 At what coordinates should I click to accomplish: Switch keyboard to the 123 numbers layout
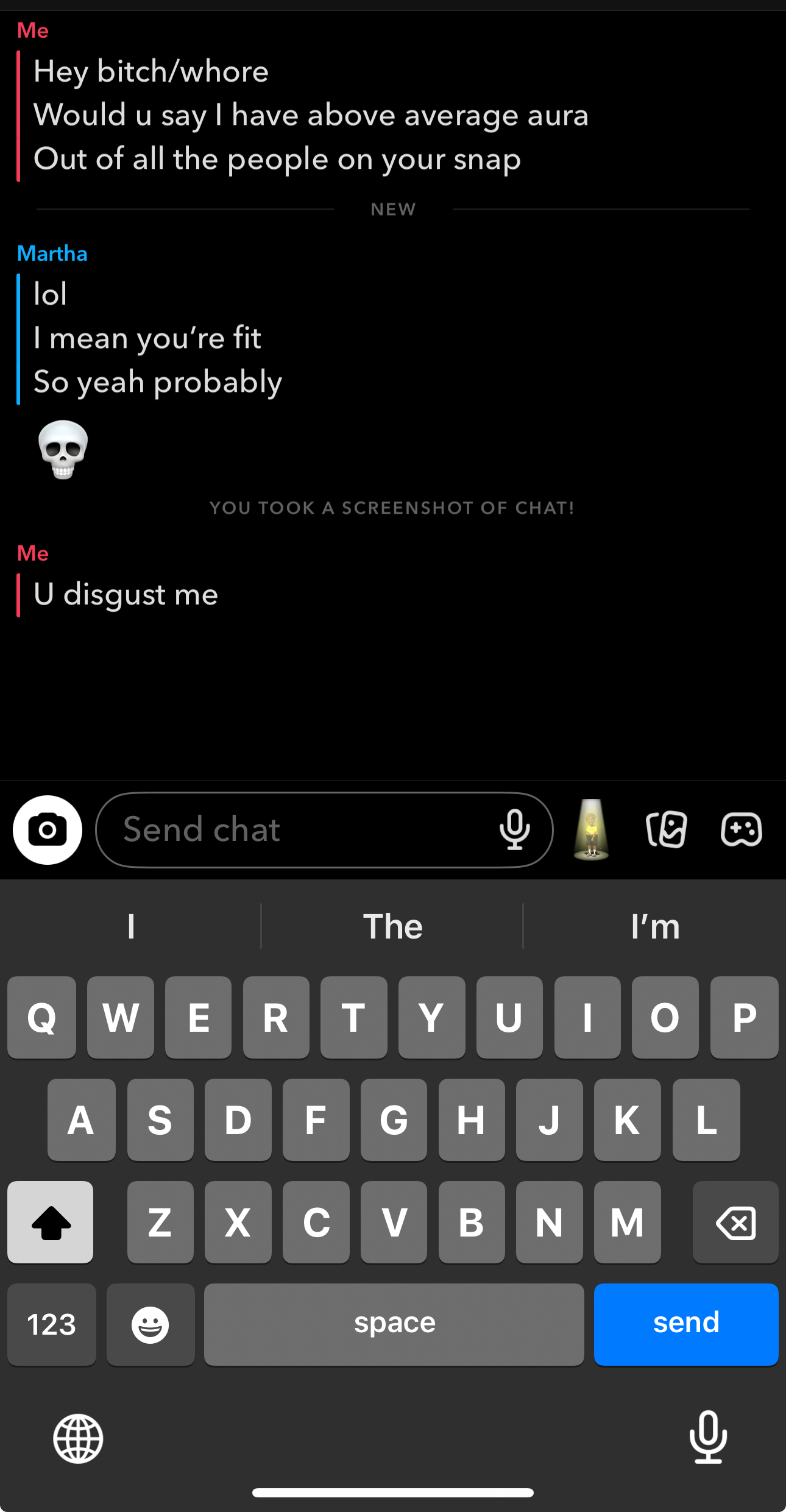pos(52,1324)
